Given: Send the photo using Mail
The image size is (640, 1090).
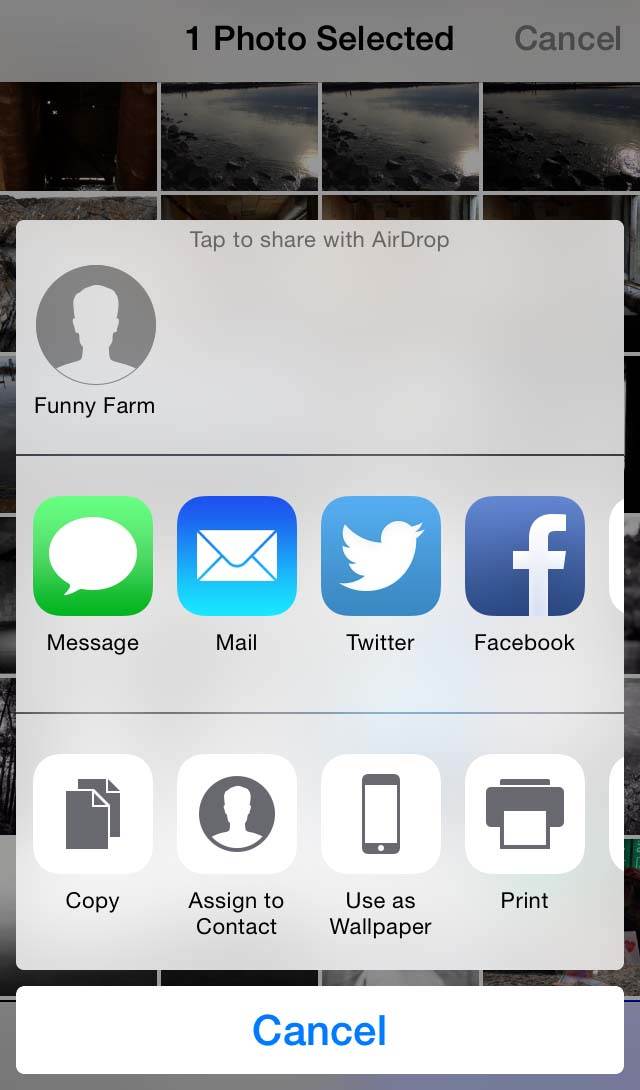Looking at the screenshot, I should [x=237, y=556].
